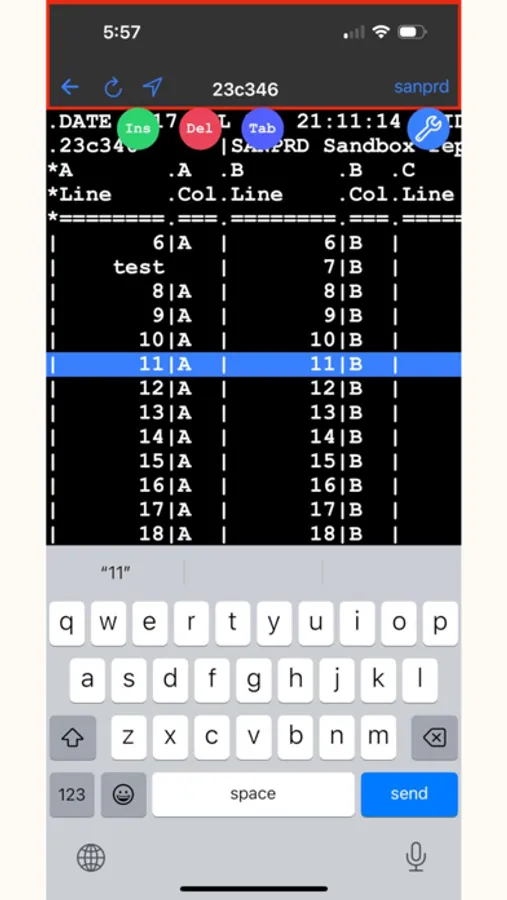Switch to the 123 numeric keyboard
Screen dimensions: 507x900
(72, 794)
